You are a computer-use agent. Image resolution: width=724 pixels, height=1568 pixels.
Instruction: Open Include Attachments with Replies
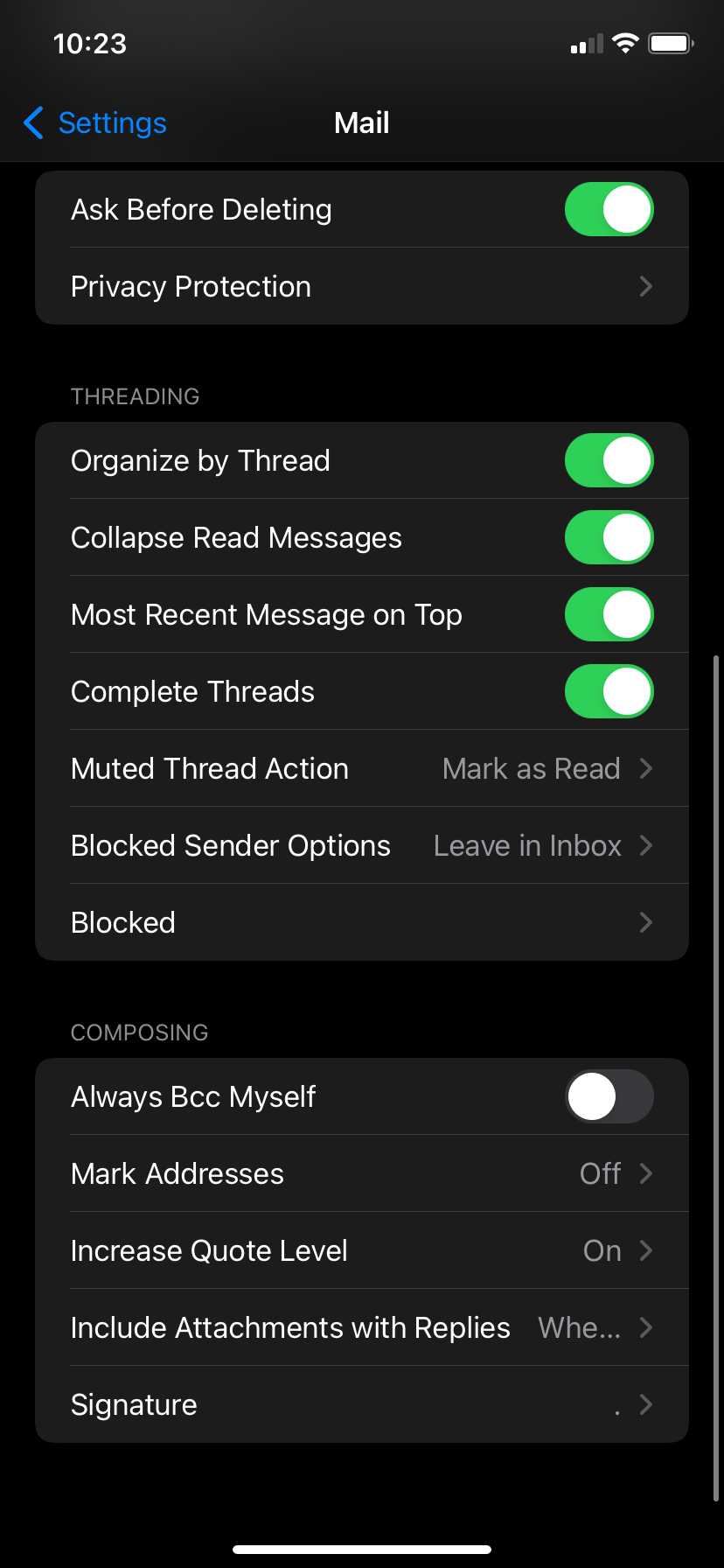pyautogui.click(x=362, y=1327)
